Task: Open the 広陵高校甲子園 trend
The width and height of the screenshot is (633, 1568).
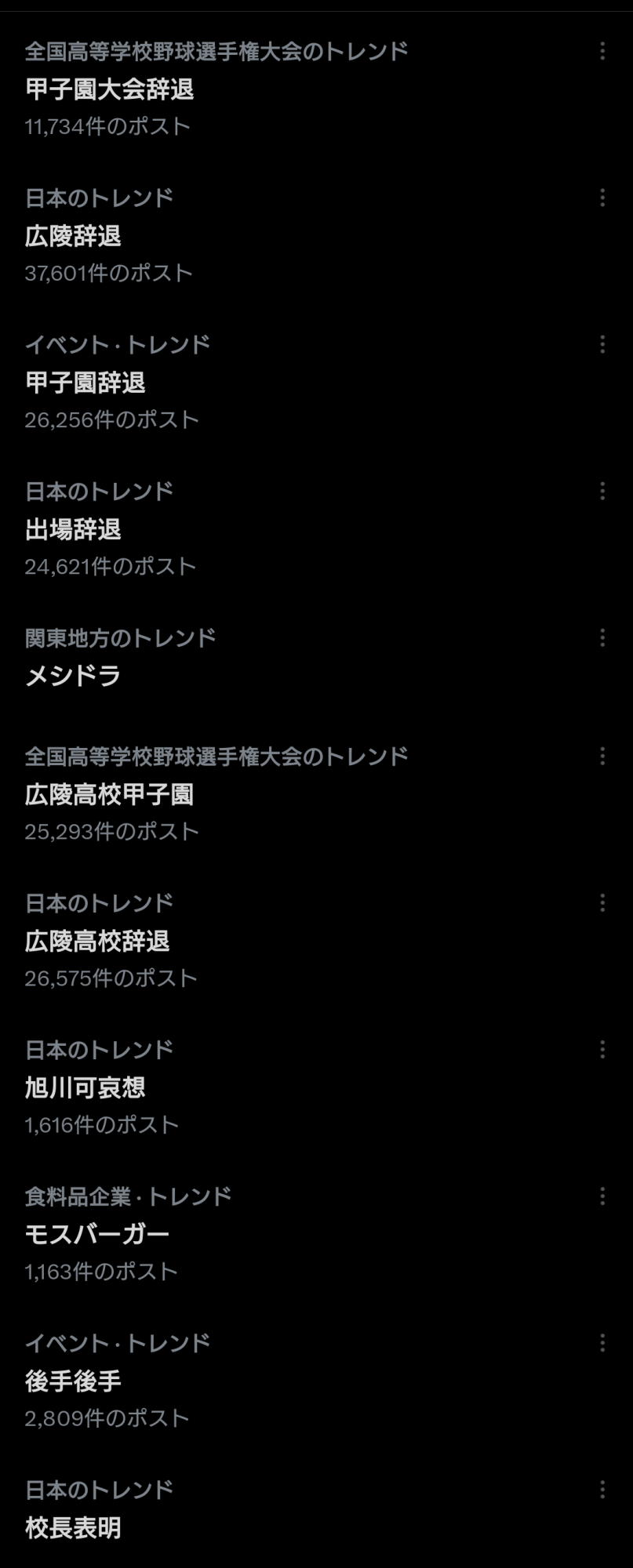Action: pyautogui.click(x=110, y=794)
